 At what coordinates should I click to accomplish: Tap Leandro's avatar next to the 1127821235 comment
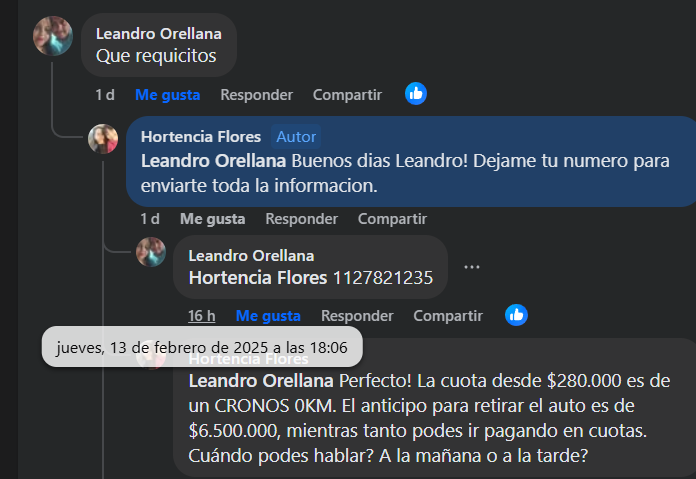[151, 252]
